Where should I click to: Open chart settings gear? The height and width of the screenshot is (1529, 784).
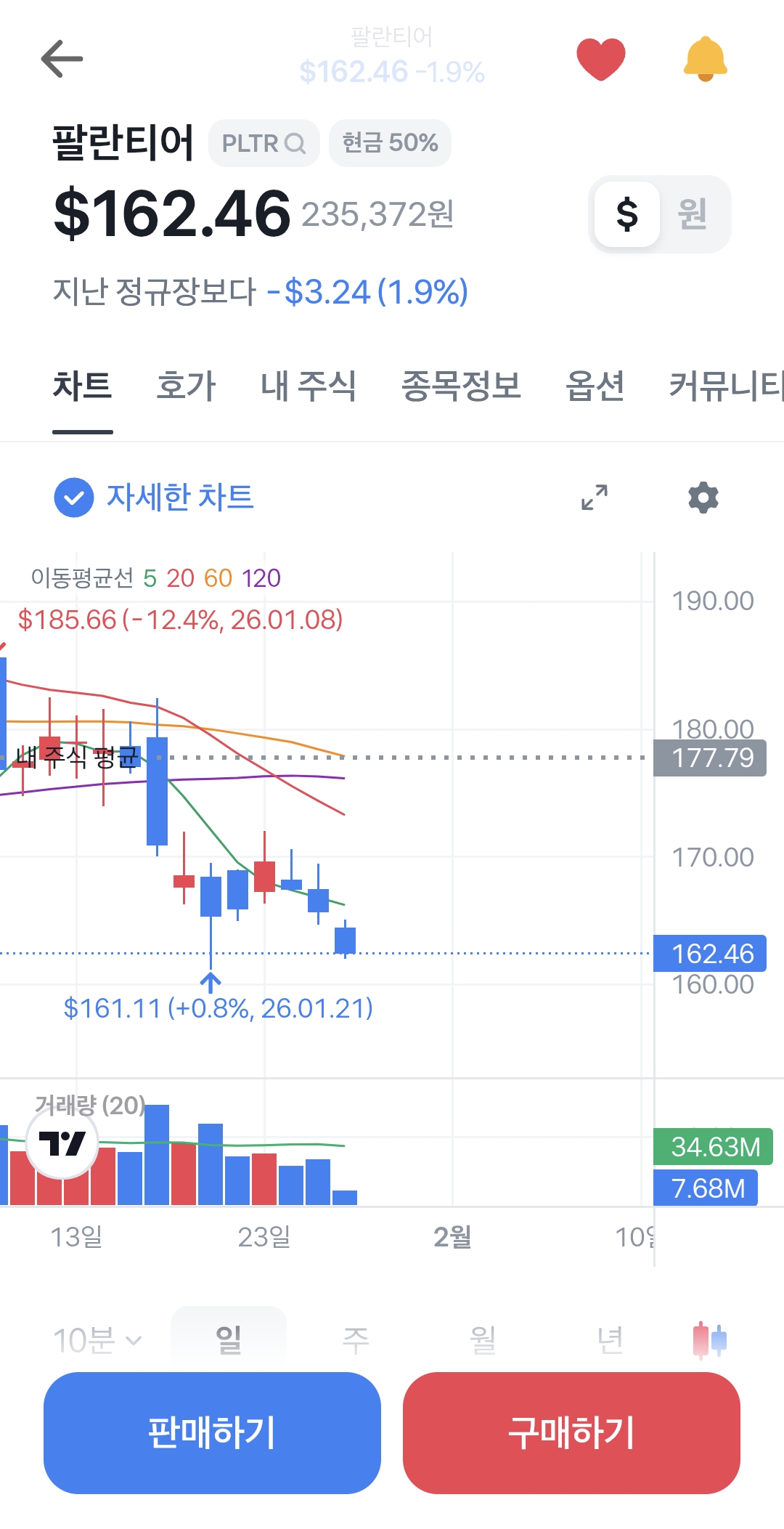(703, 498)
